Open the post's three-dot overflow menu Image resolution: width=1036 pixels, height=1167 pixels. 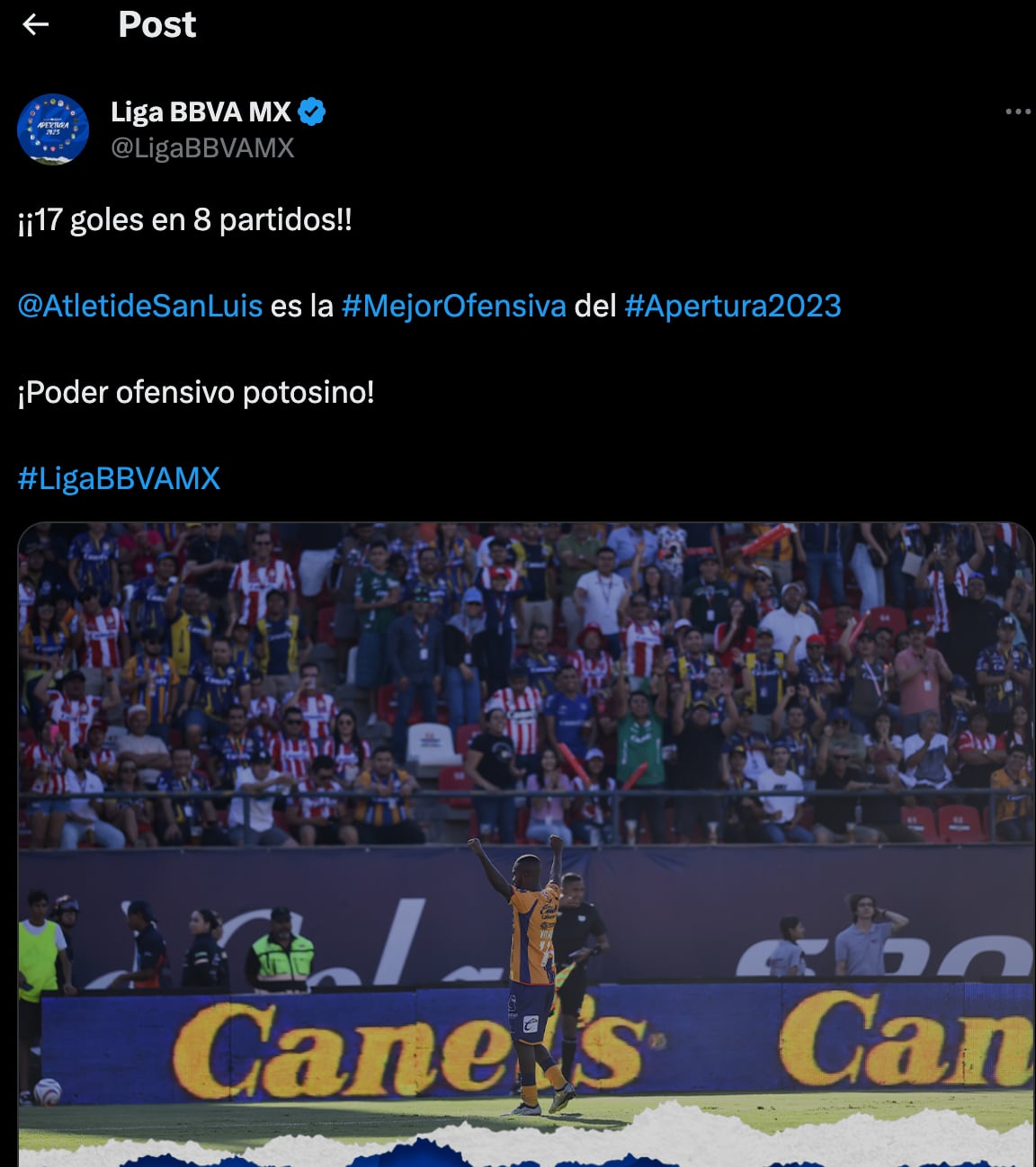pyautogui.click(x=1017, y=111)
